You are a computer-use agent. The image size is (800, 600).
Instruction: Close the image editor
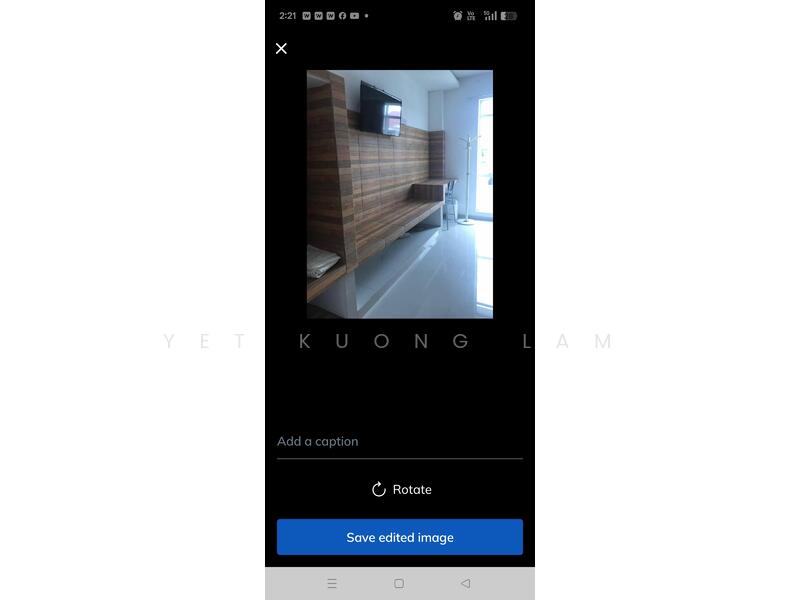tap(281, 48)
